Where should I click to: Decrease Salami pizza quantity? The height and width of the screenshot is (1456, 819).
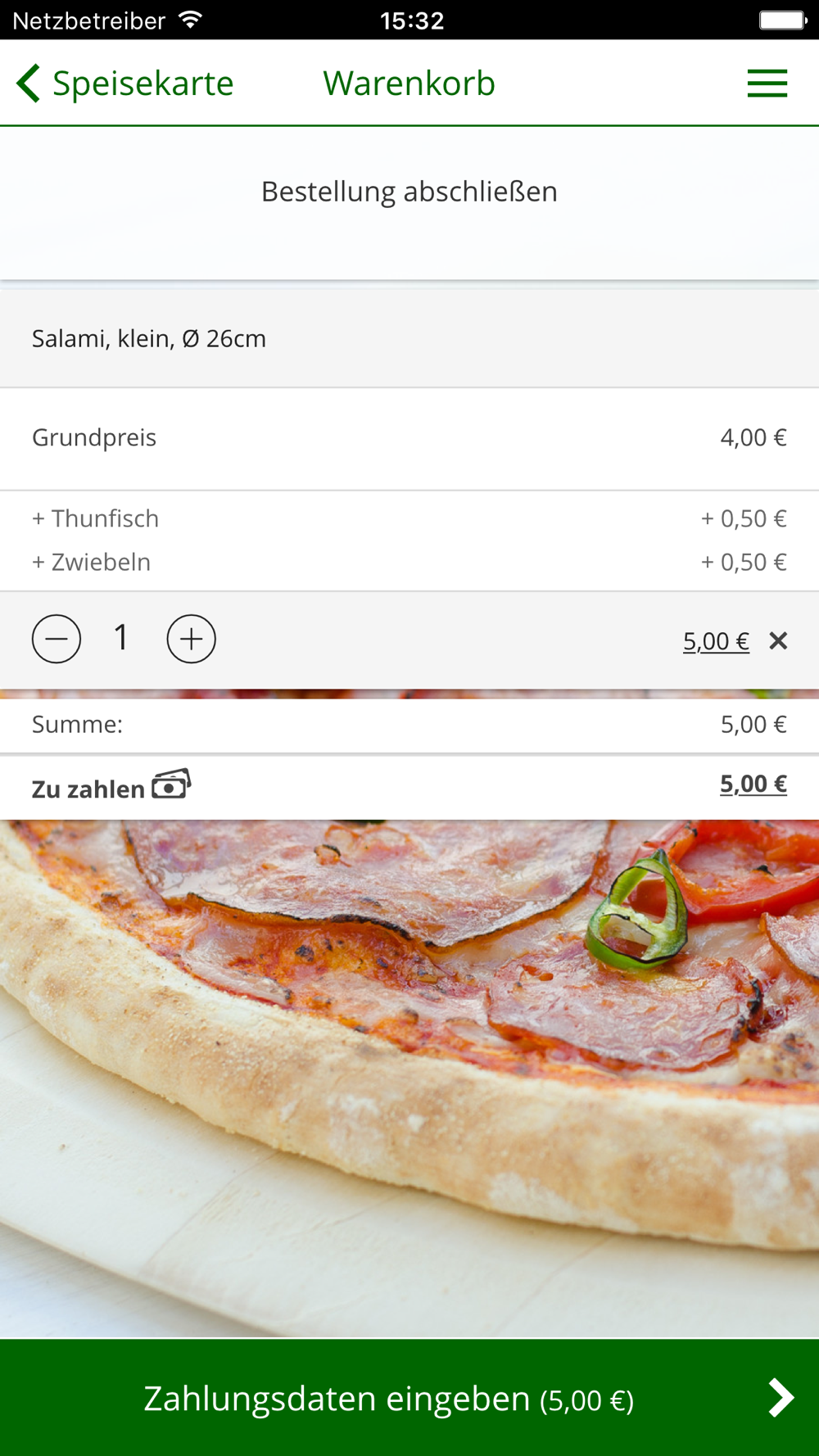point(57,639)
